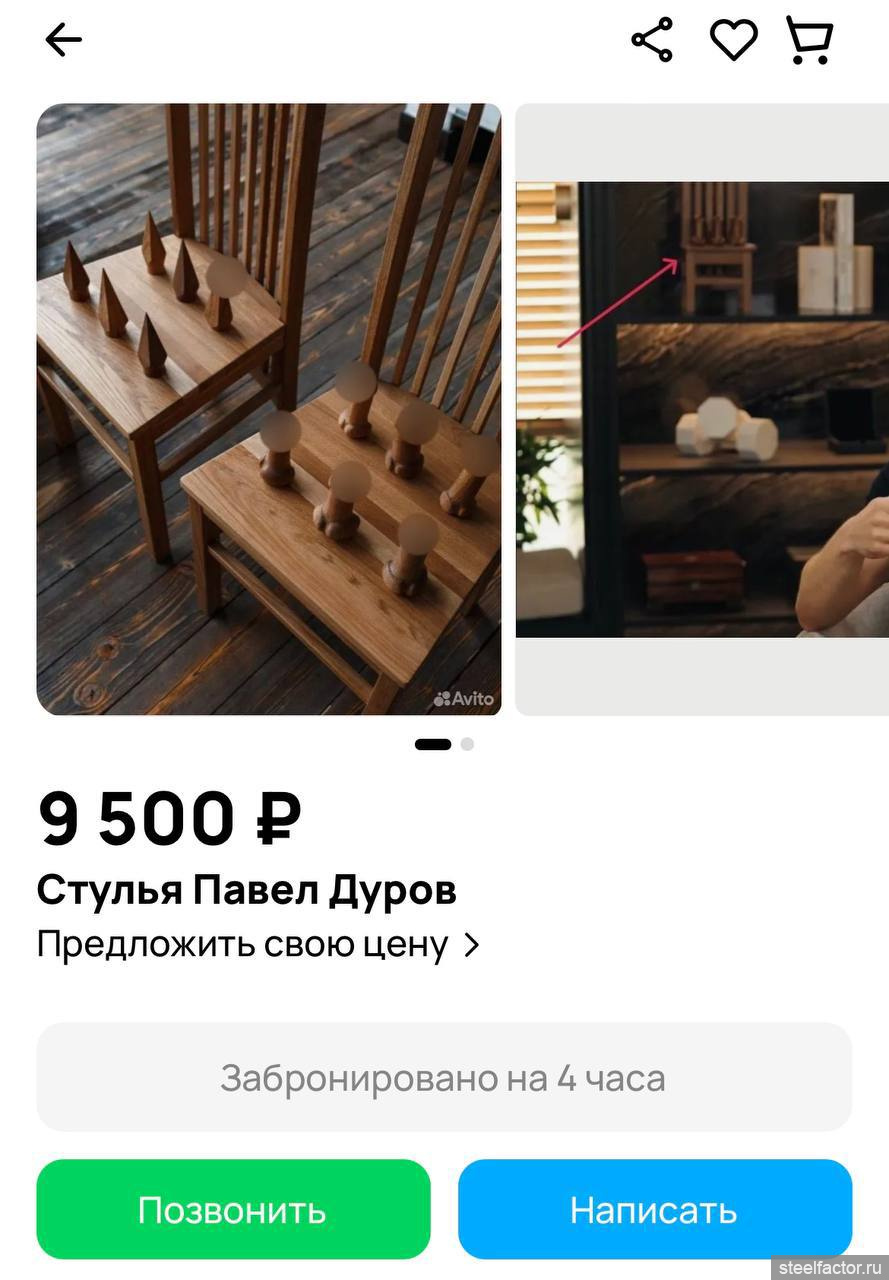The height and width of the screenshot is (1280, 889).
Task: View the second listing photo
Action: [702, 409]
